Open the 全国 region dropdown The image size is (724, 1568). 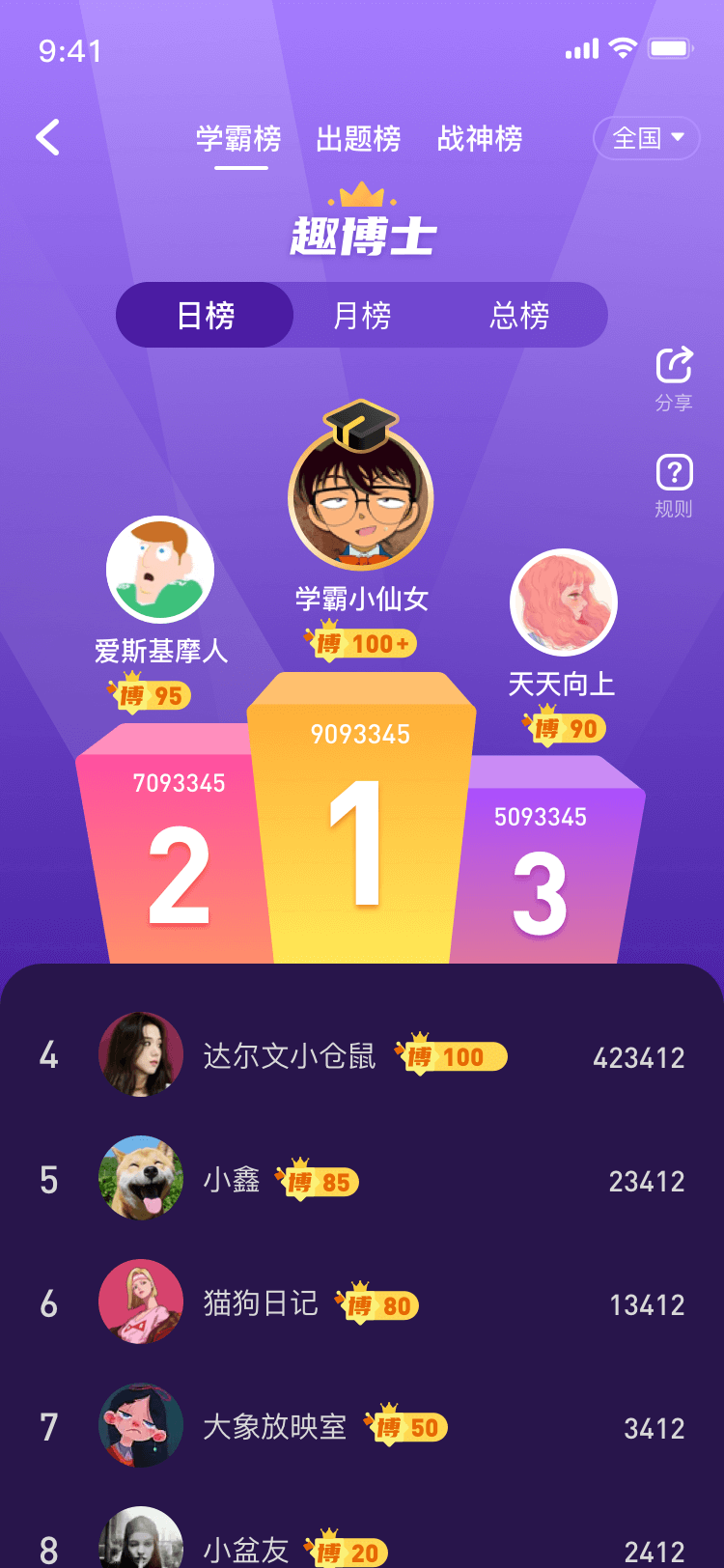point(647,138)
